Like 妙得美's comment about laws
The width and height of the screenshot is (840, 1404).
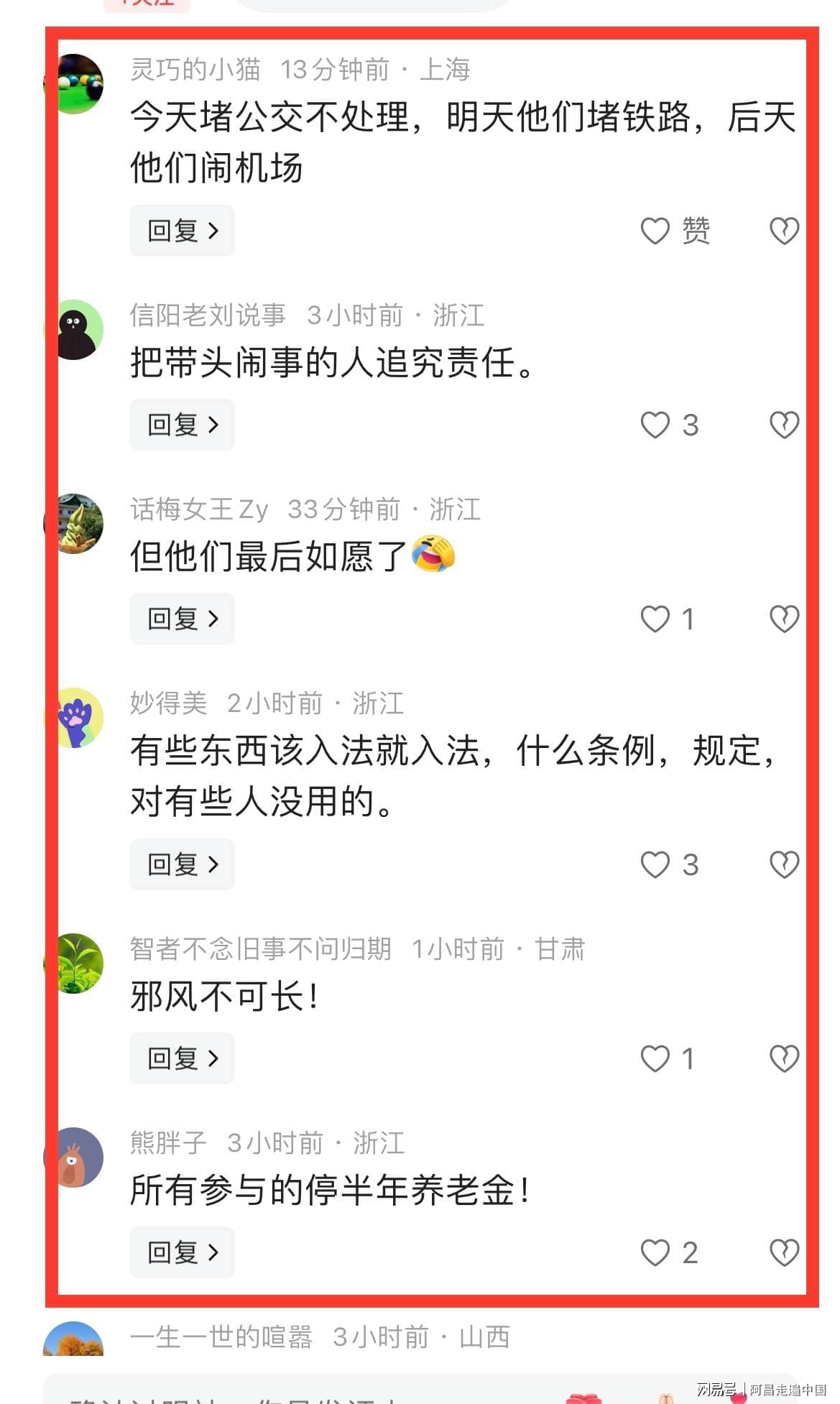[655, 865]
